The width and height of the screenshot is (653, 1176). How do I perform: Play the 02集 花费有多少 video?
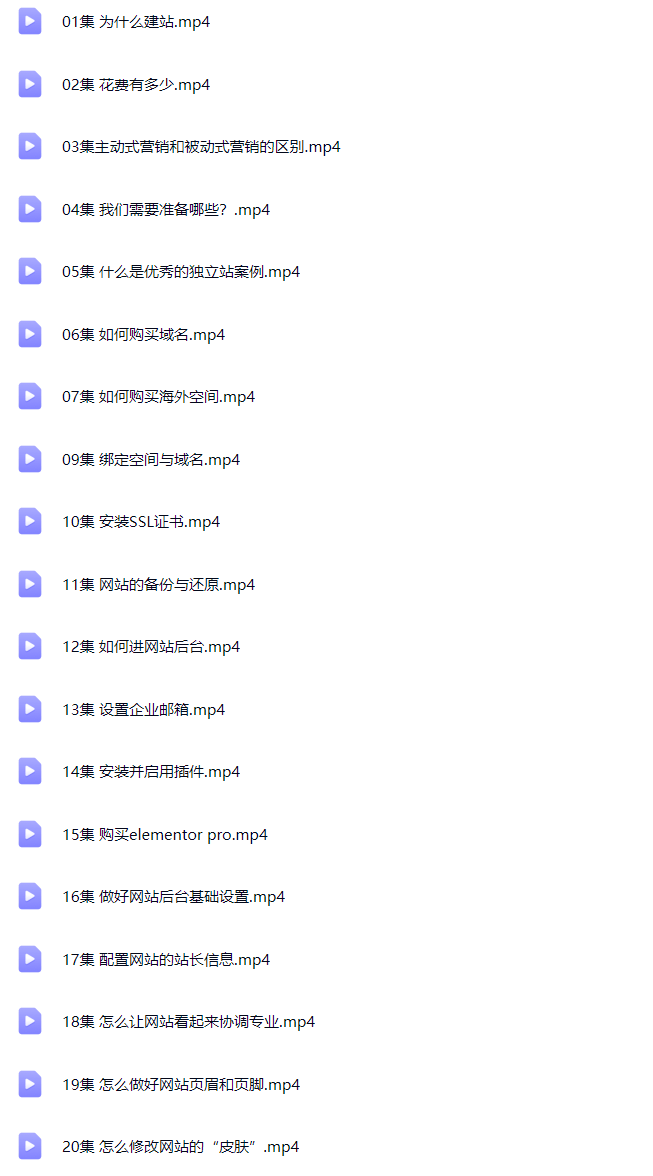click(x=136, y=84)
